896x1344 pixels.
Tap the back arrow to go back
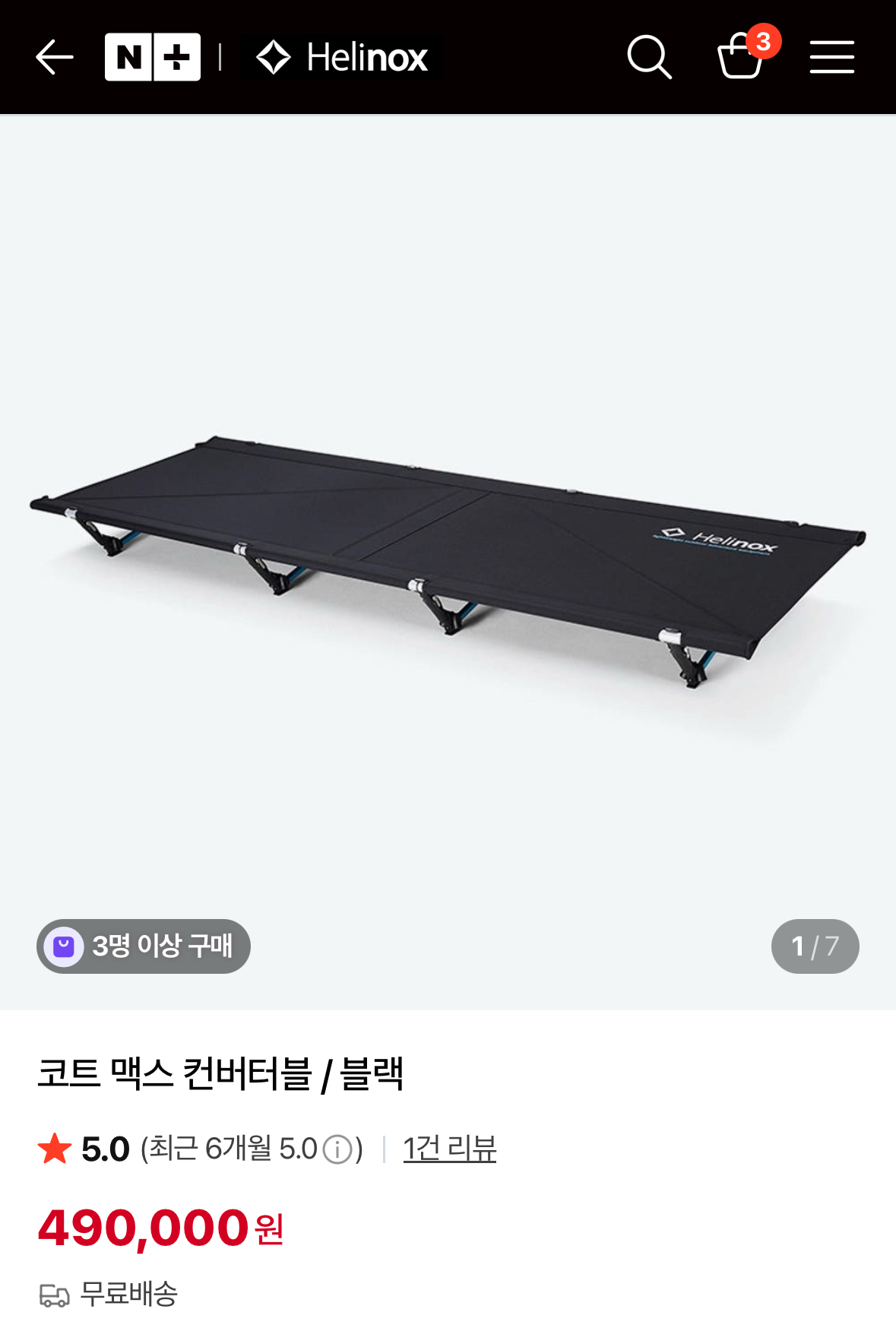[54, 55]
